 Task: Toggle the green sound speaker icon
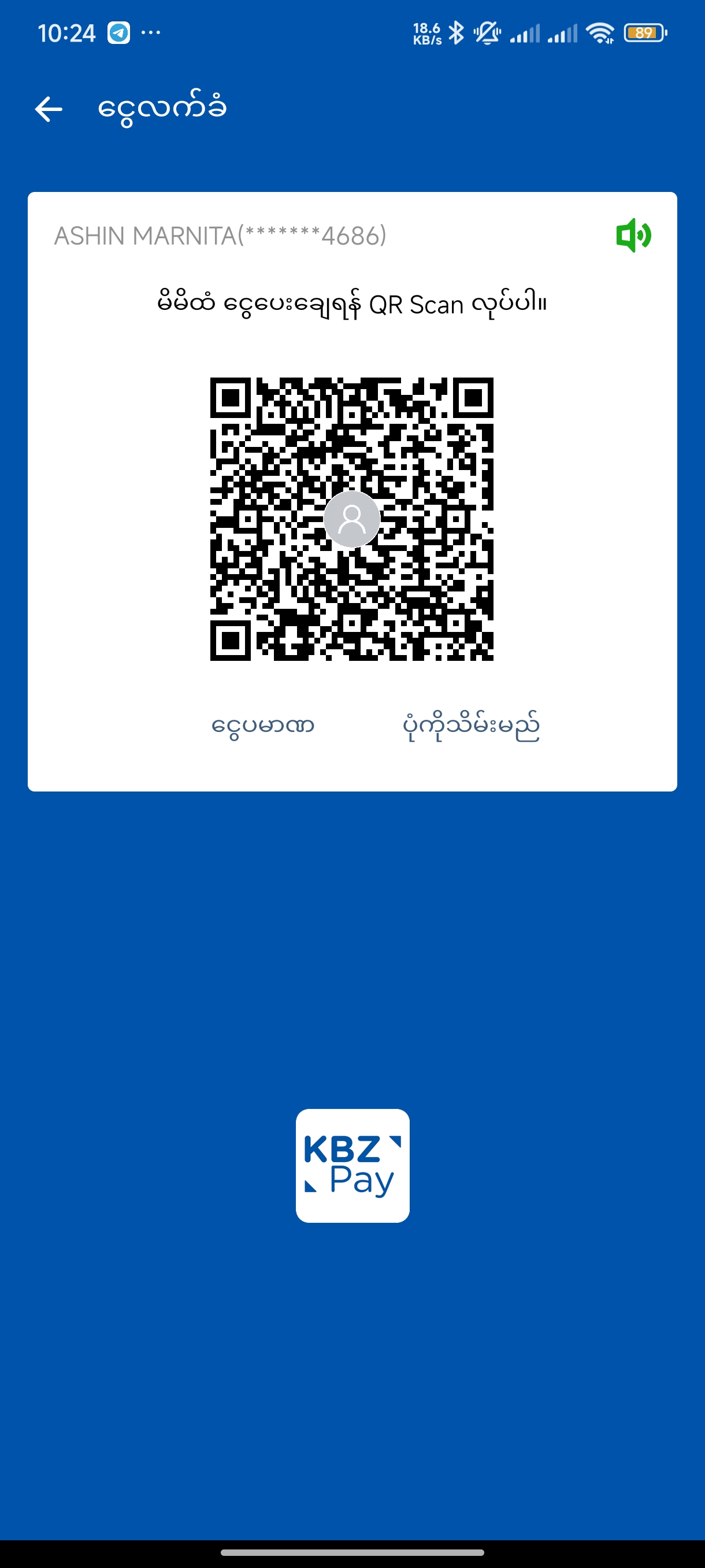(633, 235)
